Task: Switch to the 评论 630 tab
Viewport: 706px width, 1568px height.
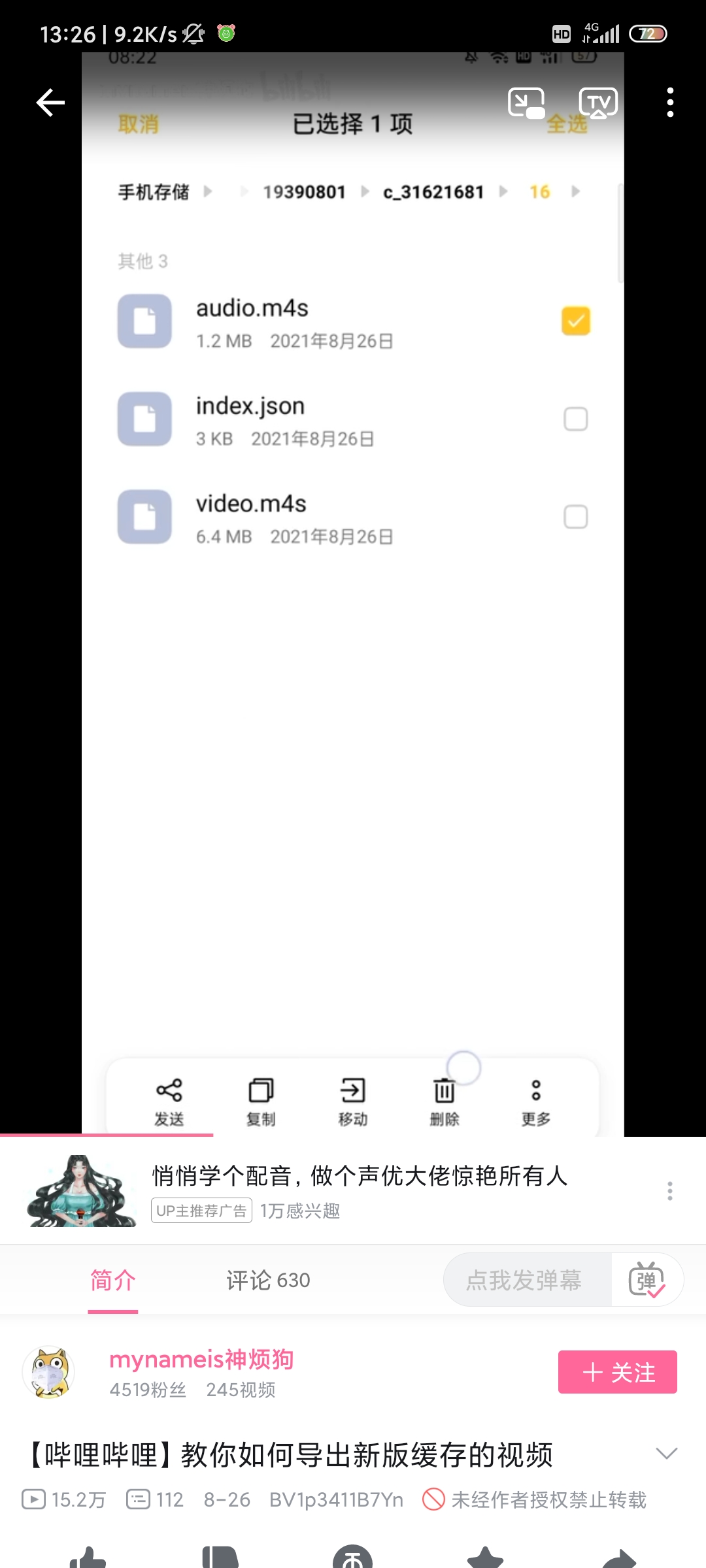Action: 268,1281
